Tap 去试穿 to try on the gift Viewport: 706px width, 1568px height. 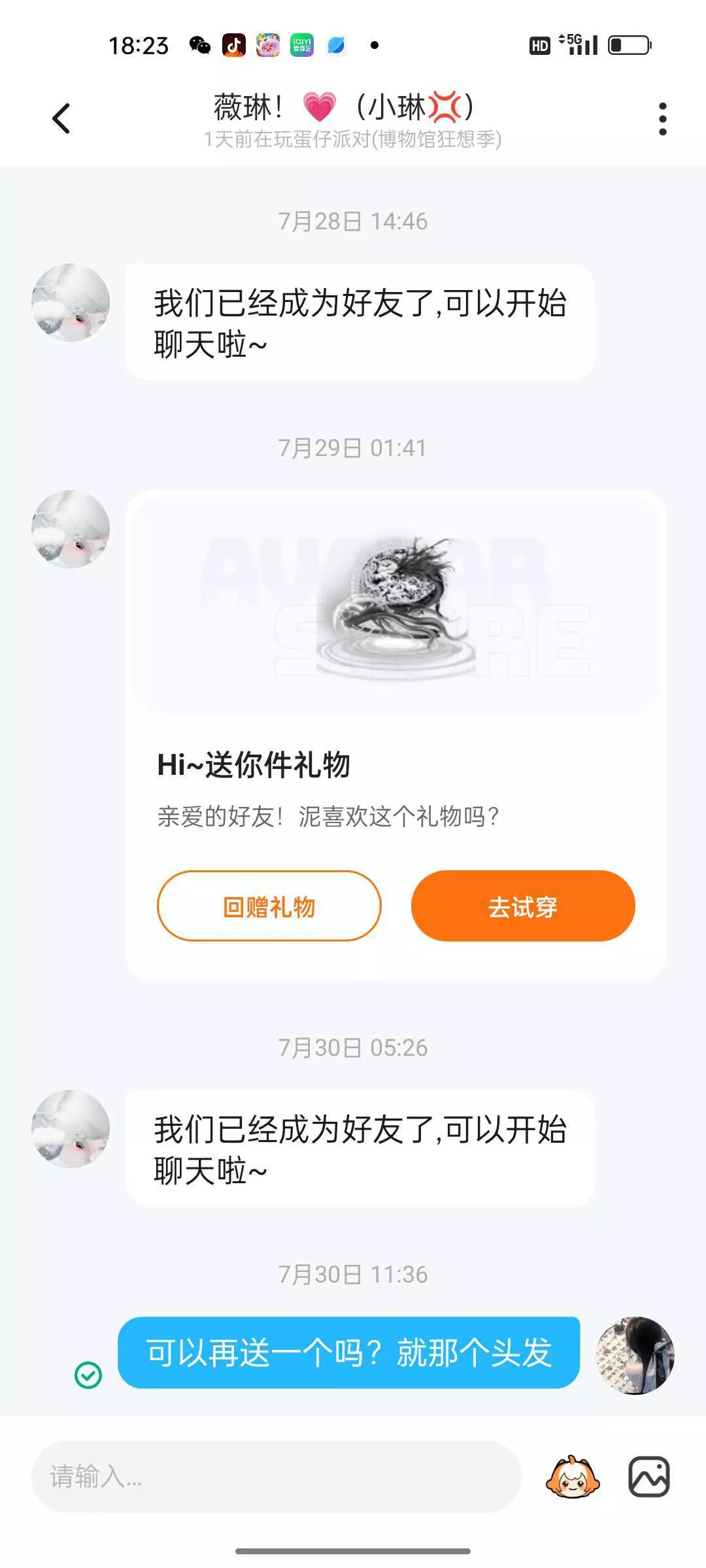point(523,906)
